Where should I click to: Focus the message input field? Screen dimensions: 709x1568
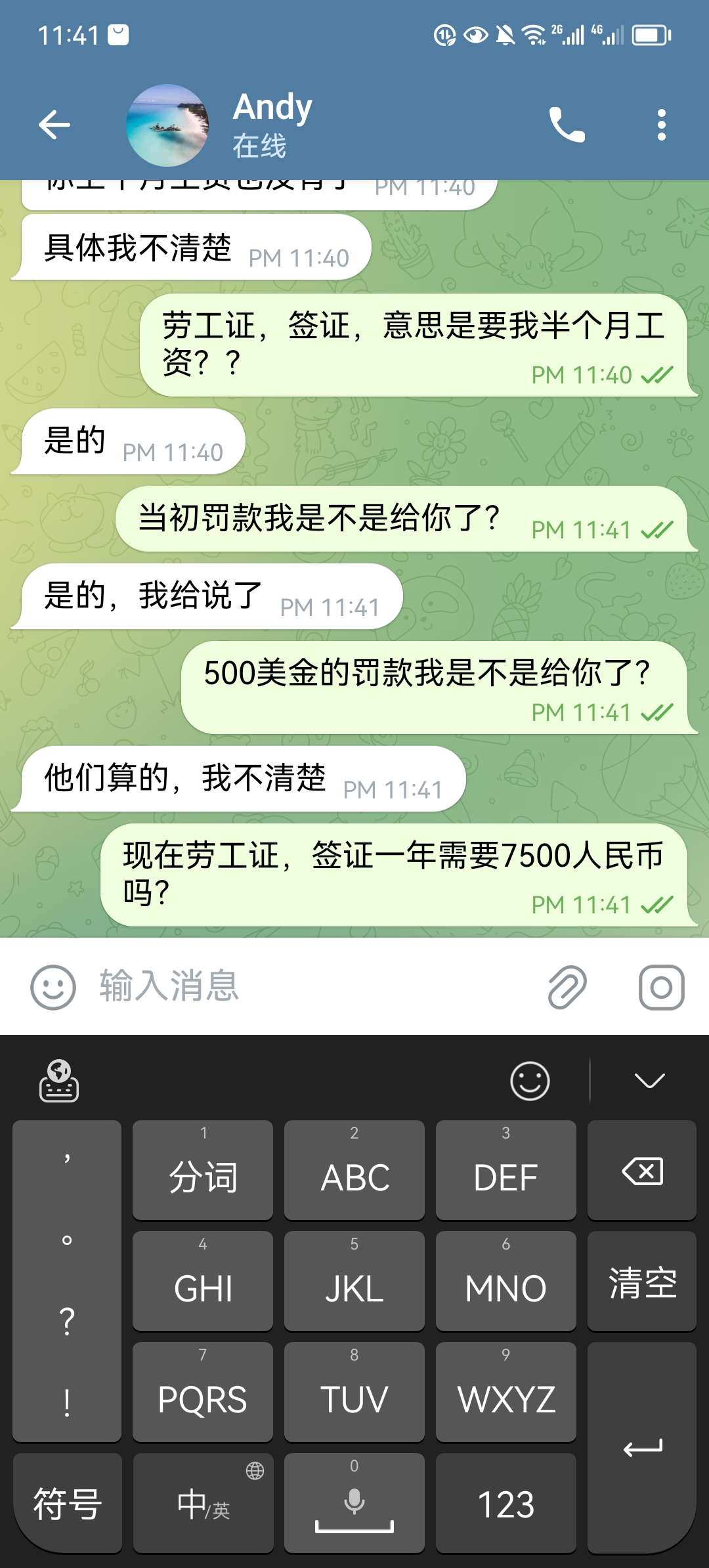click(x=315, y=987)
